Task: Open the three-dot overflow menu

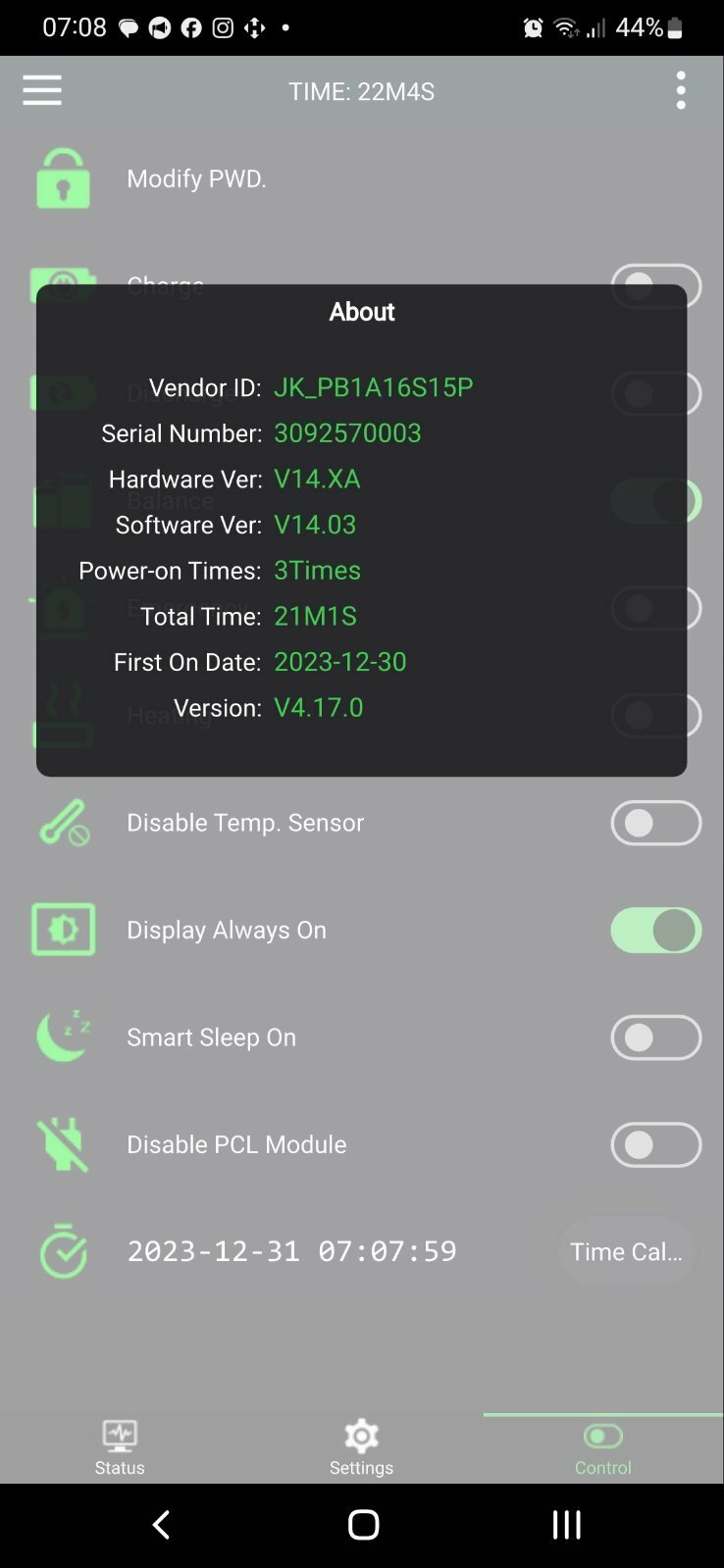Action: (681, 90)
